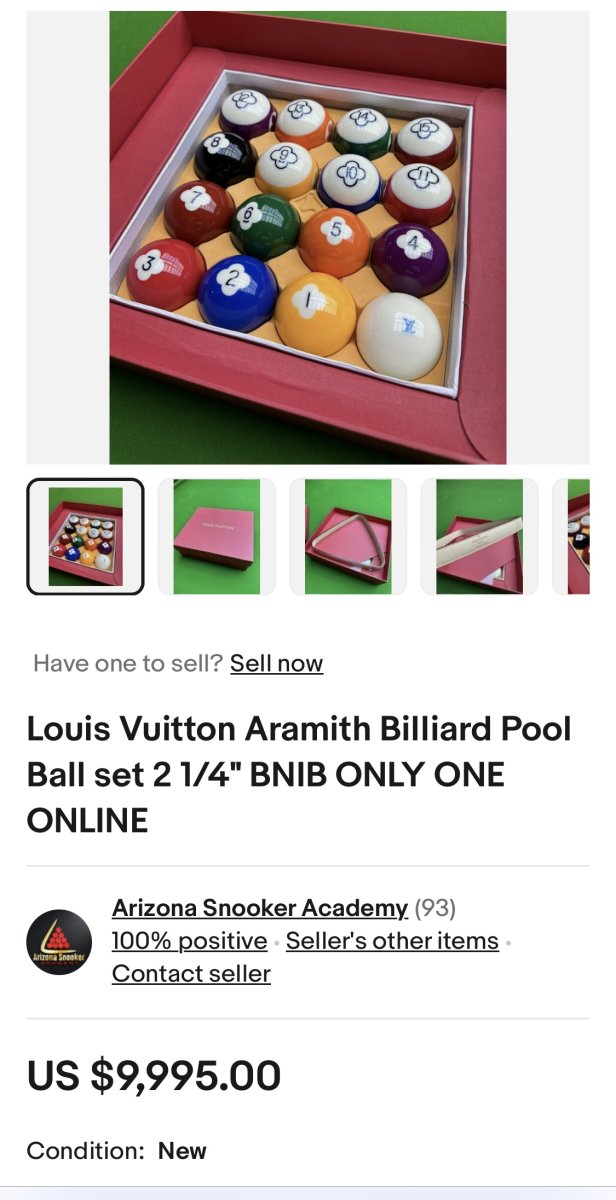View the partially visible fifth thumbnail

coord(578,536)
